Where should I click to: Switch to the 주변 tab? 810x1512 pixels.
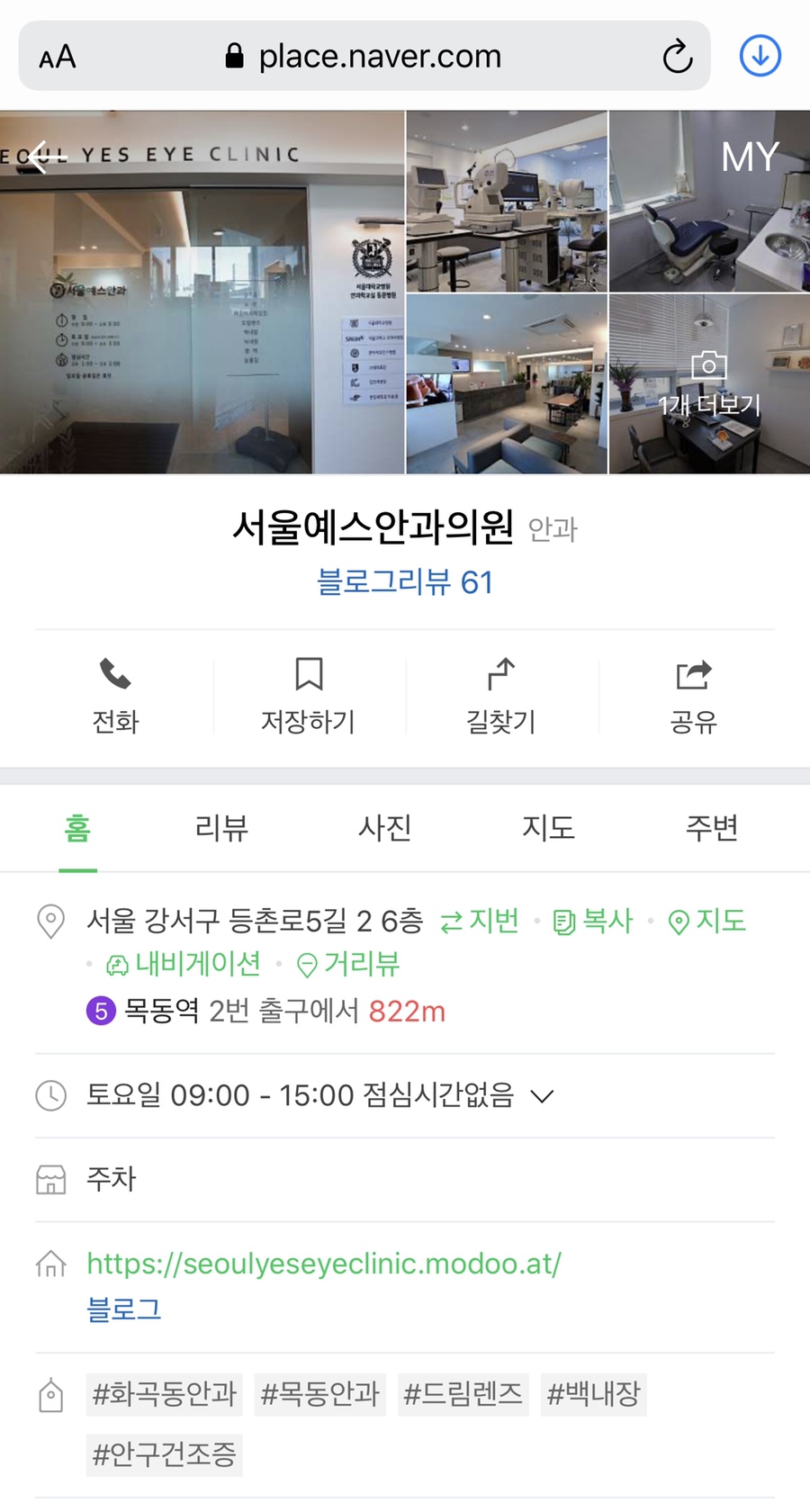711,827
